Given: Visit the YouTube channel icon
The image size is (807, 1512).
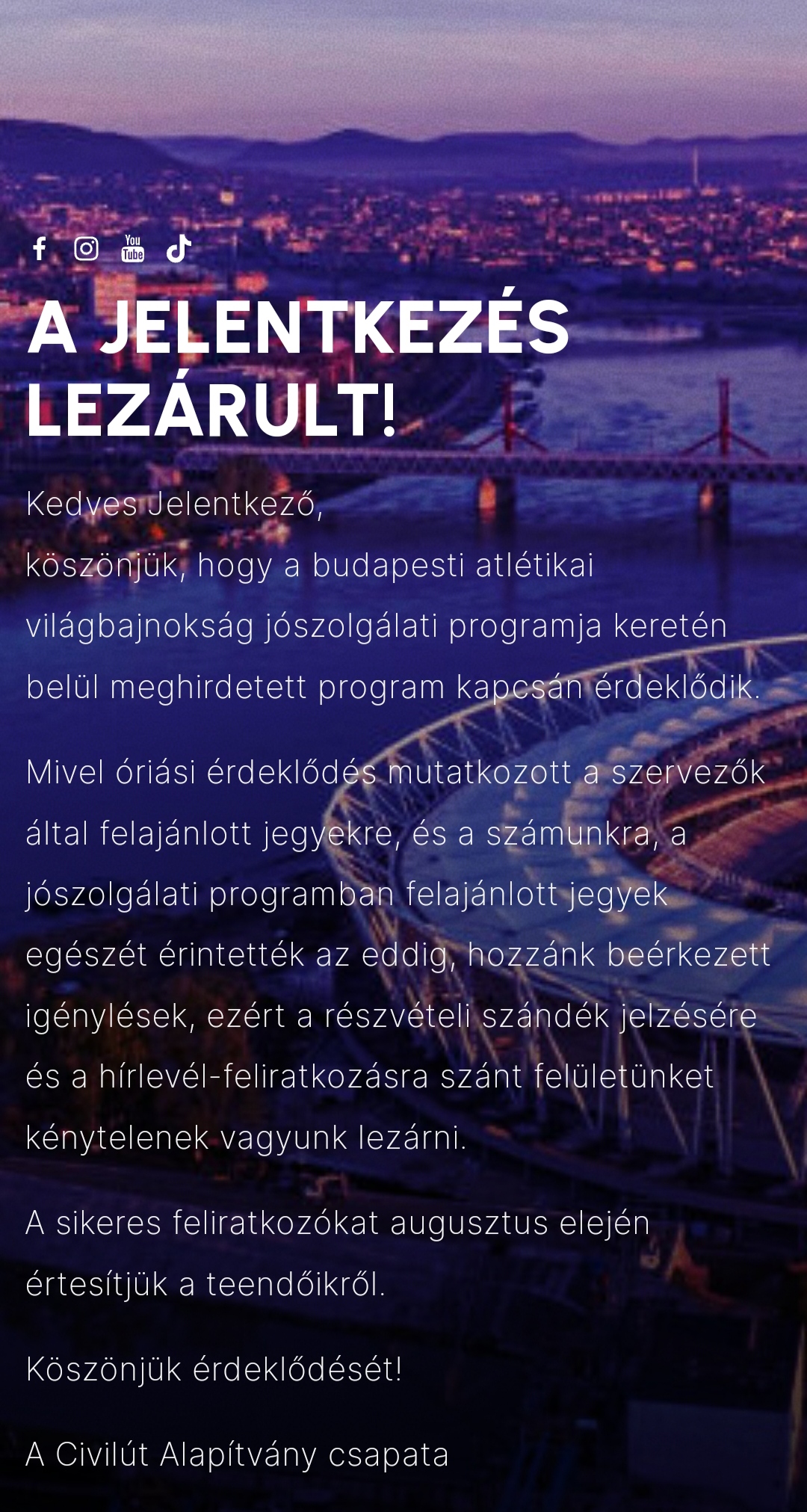Looking at the screenshot, I should coord(132,248).
